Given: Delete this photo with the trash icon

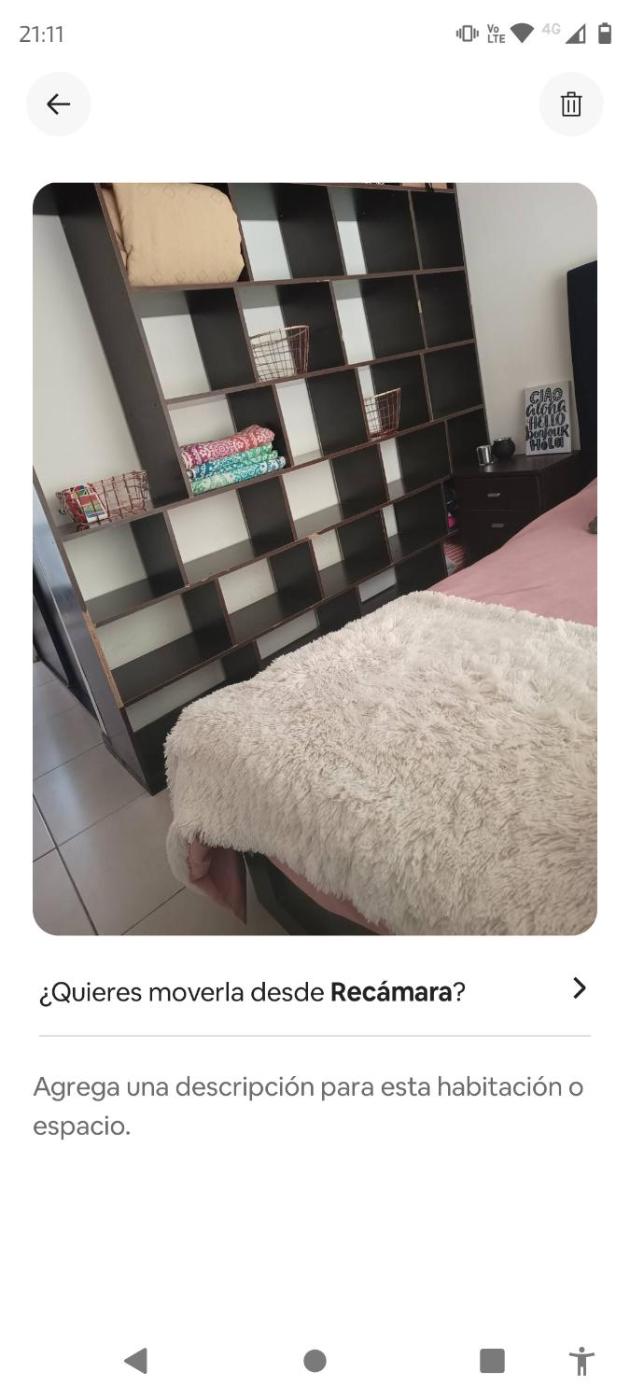Looking at the screenshot, I should pyautogui.click(x=571, y=104).
